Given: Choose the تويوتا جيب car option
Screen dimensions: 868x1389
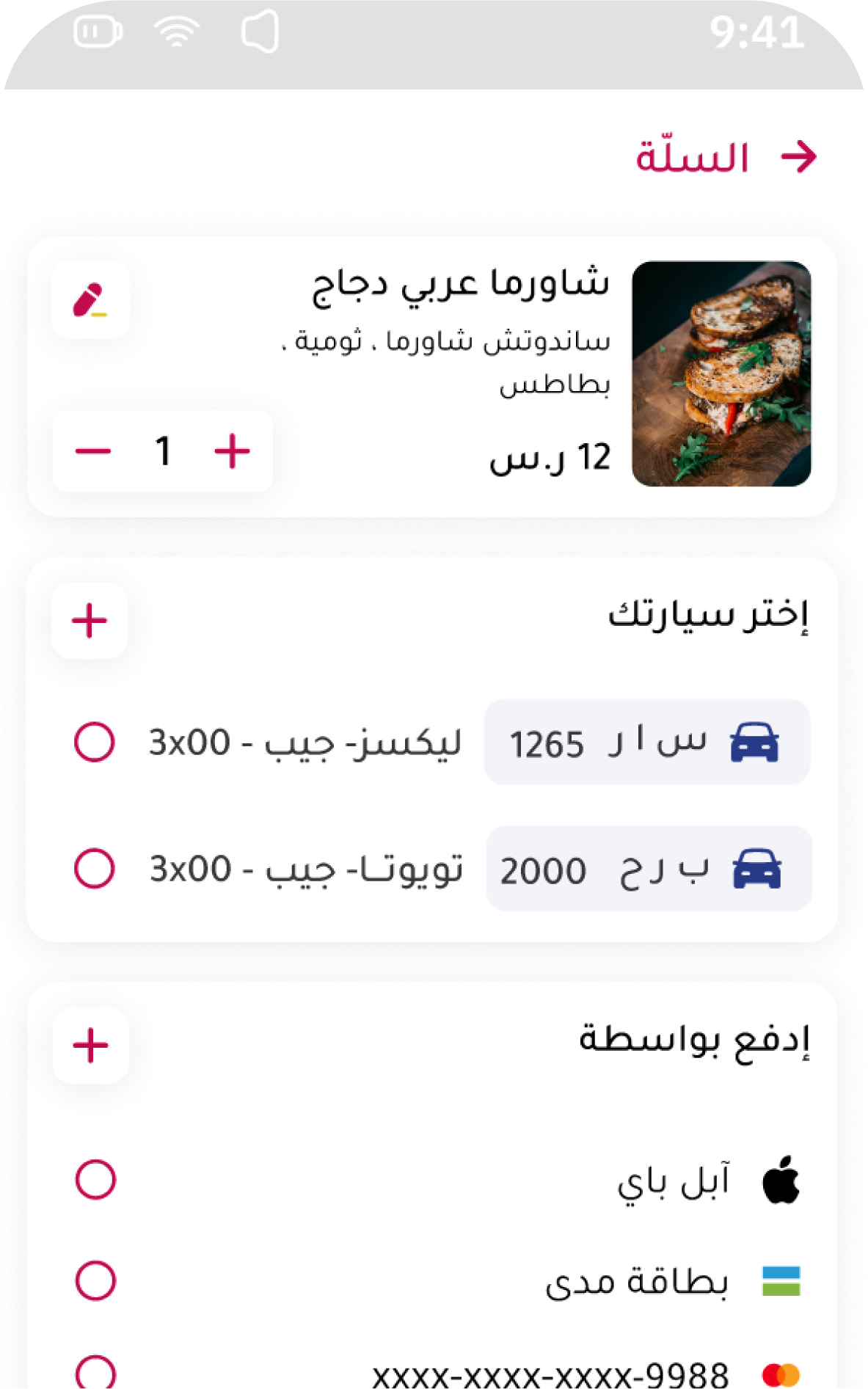Looking at the screenshot, I should (x=95, y=869).
